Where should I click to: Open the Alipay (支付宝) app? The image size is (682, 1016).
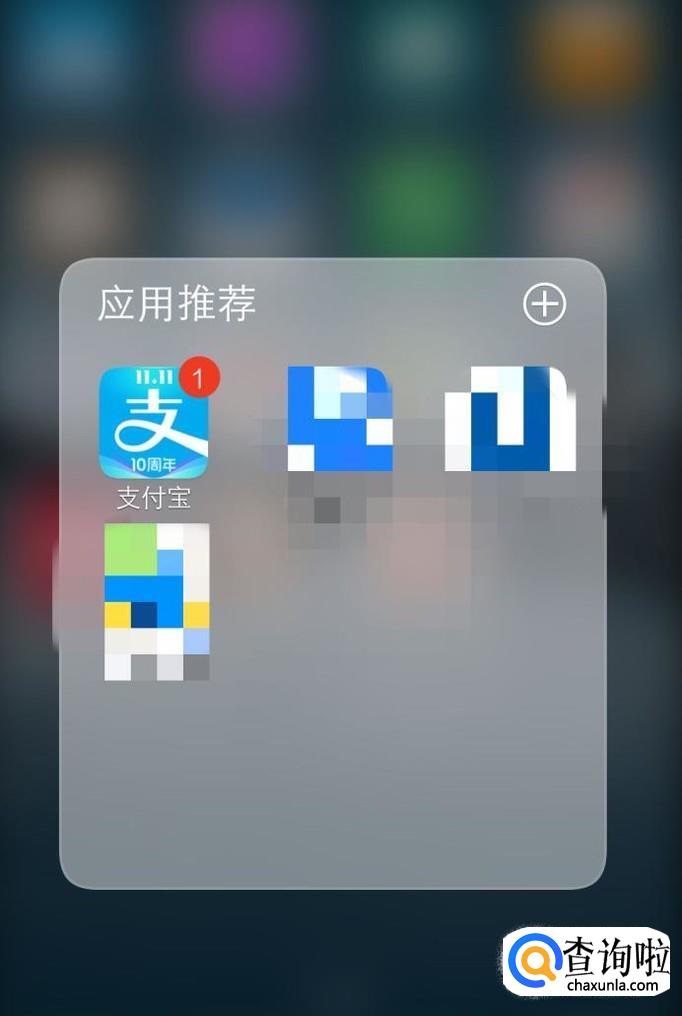pos(154,422)
